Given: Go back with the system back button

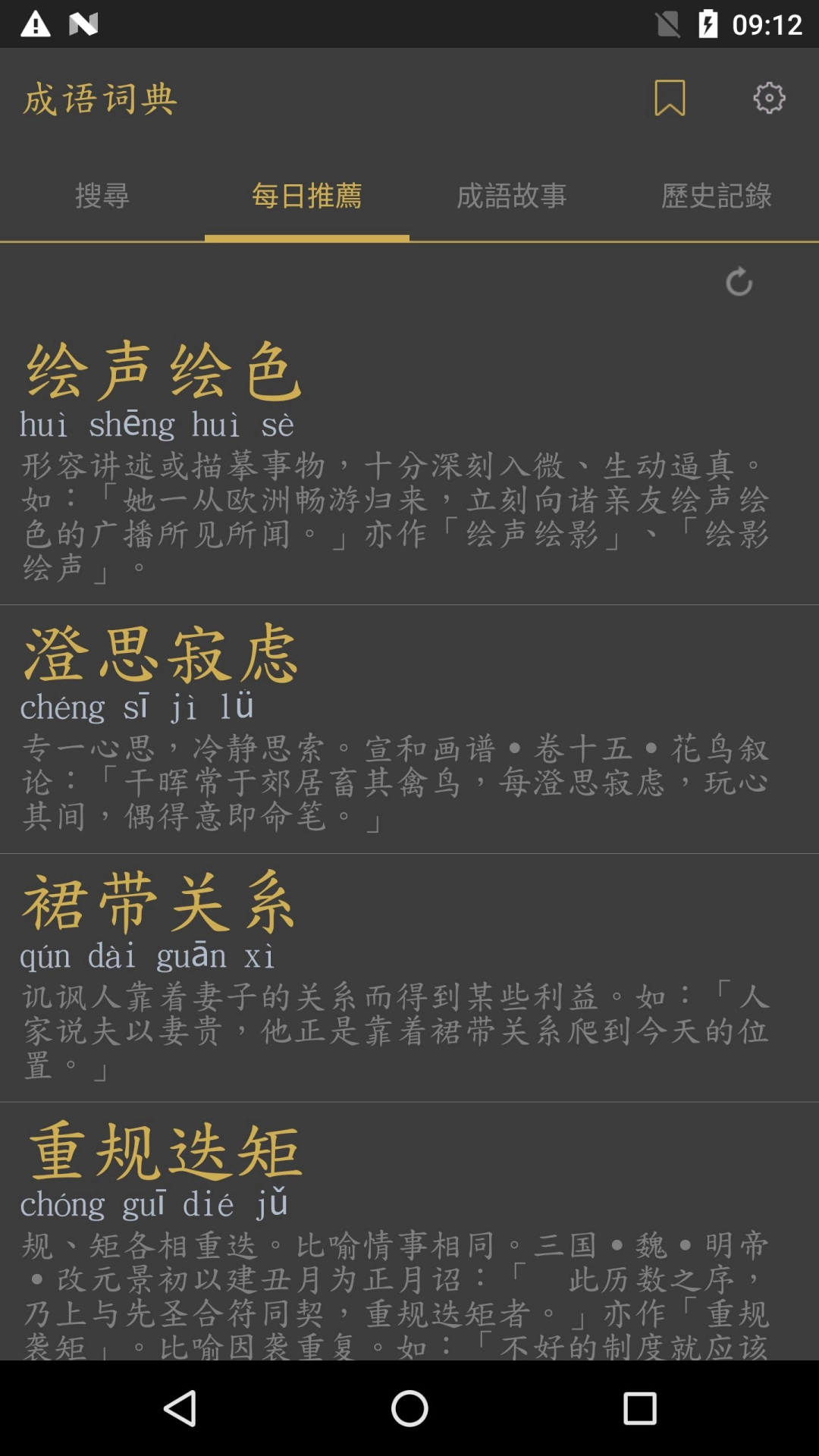Looking at the screenshot, I should (x=180, y=1408).
